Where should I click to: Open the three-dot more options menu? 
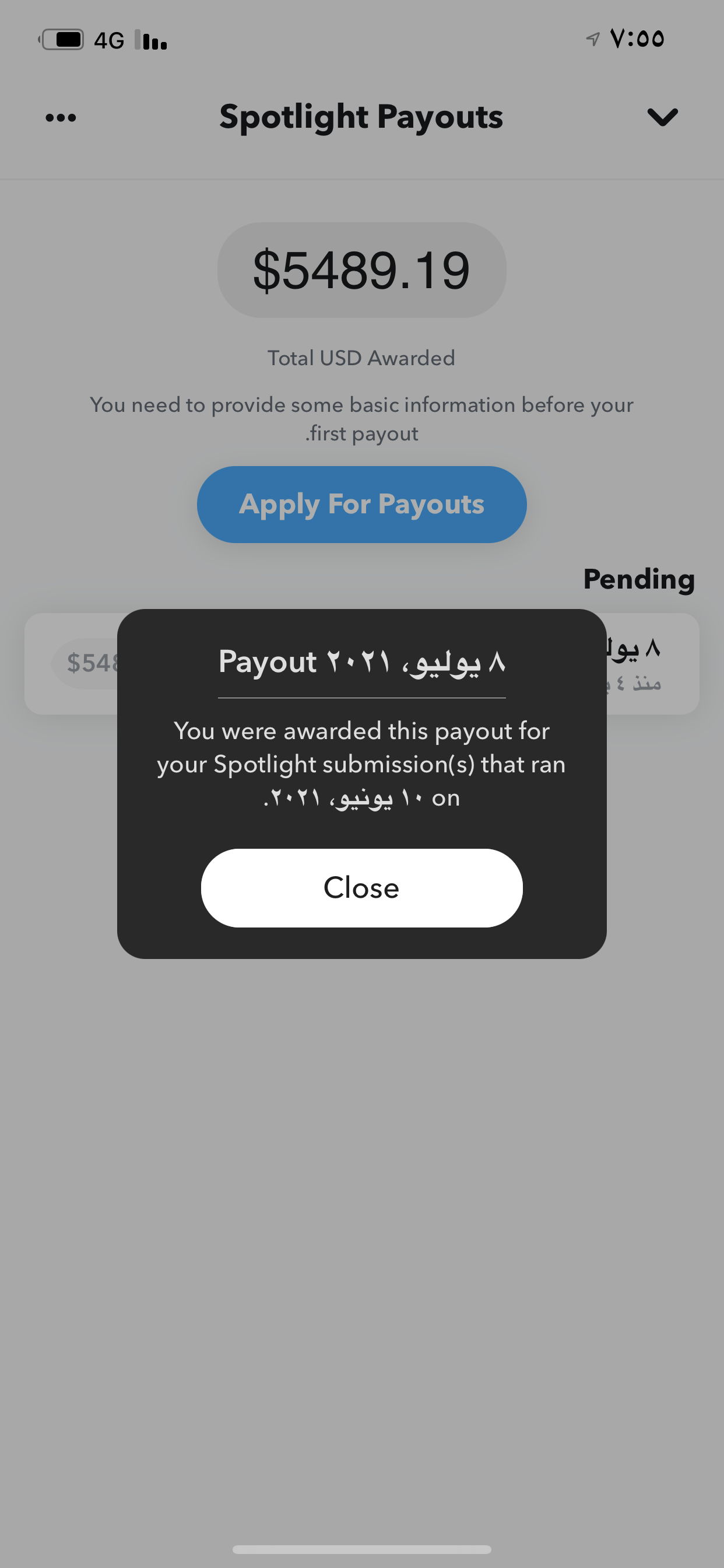coord(61,117)
